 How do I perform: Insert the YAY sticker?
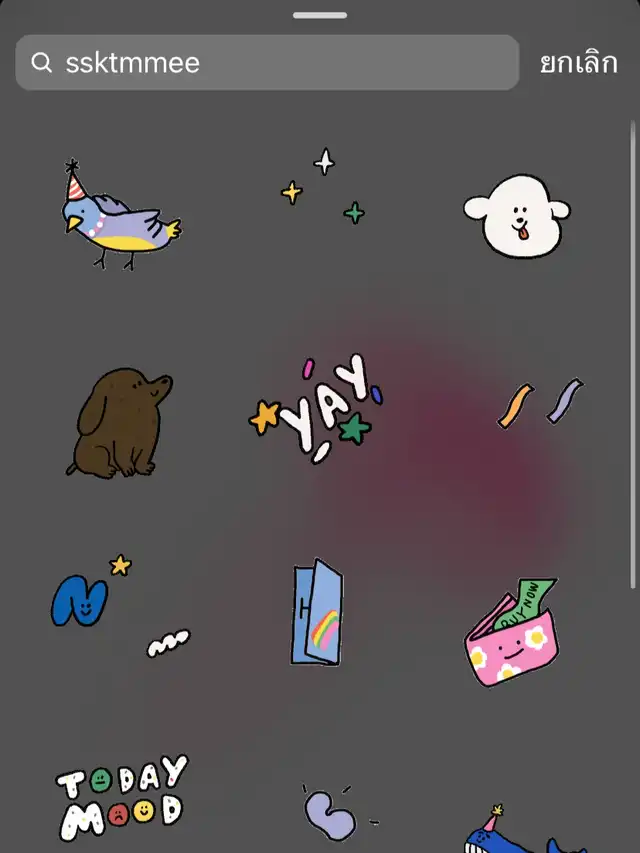316,410
